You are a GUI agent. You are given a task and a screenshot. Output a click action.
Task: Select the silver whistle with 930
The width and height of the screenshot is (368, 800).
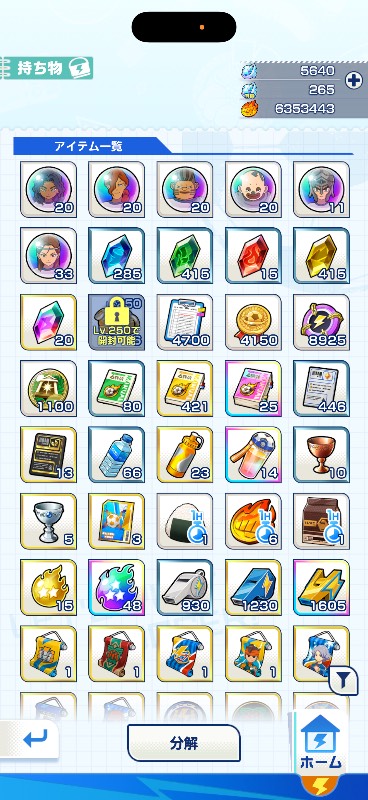185,587
